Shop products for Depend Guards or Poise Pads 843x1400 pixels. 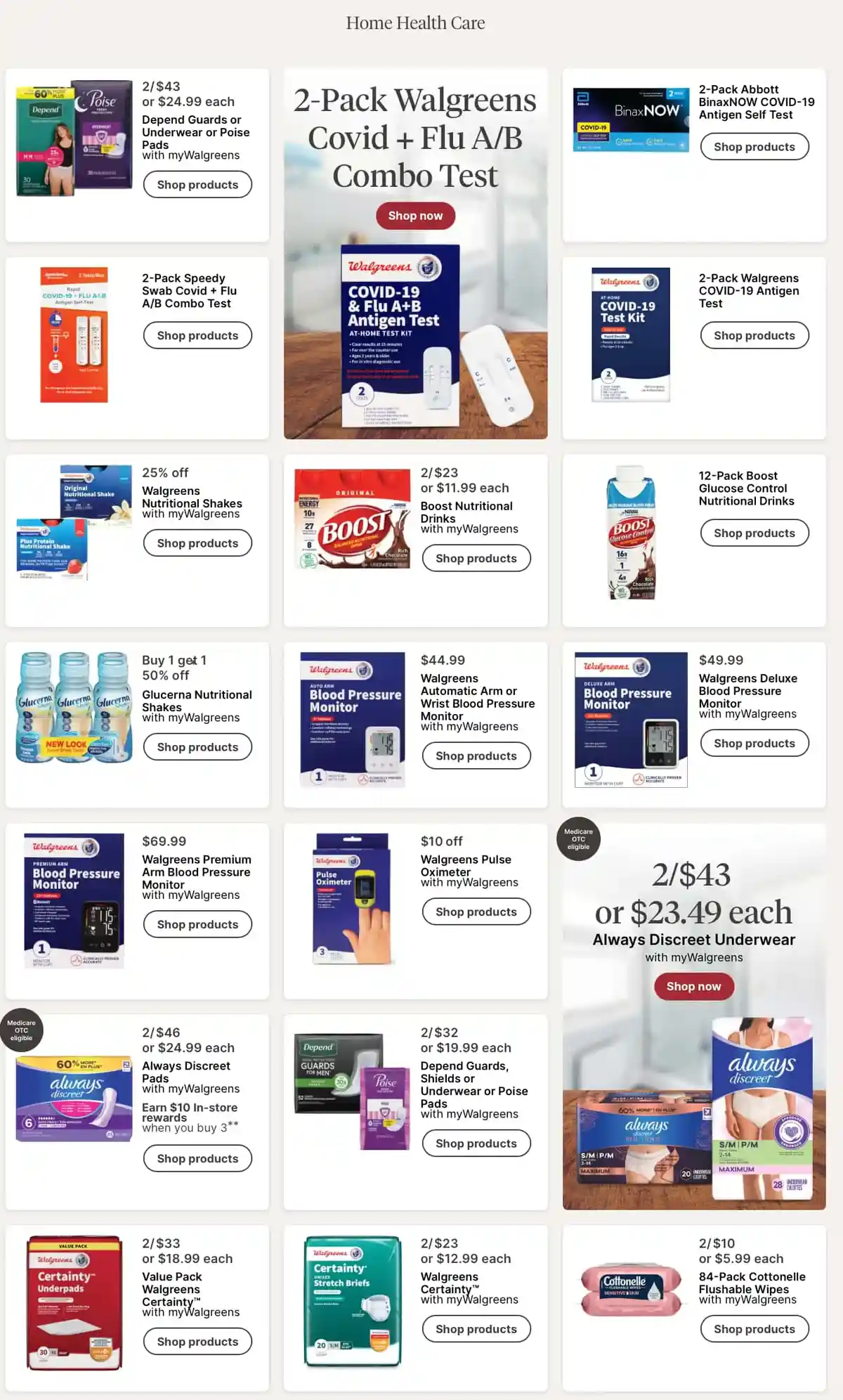click(197, 185)
